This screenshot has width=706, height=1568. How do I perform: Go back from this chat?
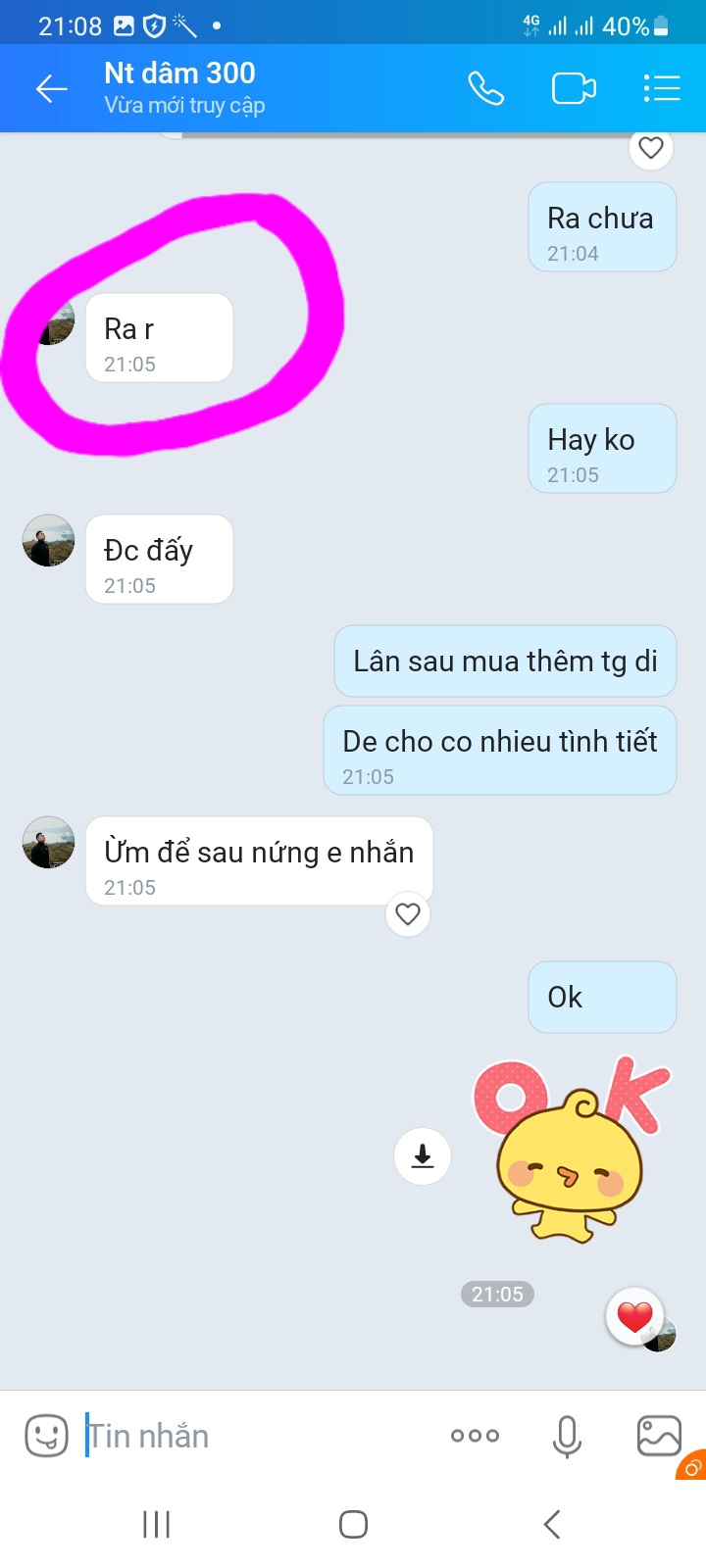[x=51, y=89]
